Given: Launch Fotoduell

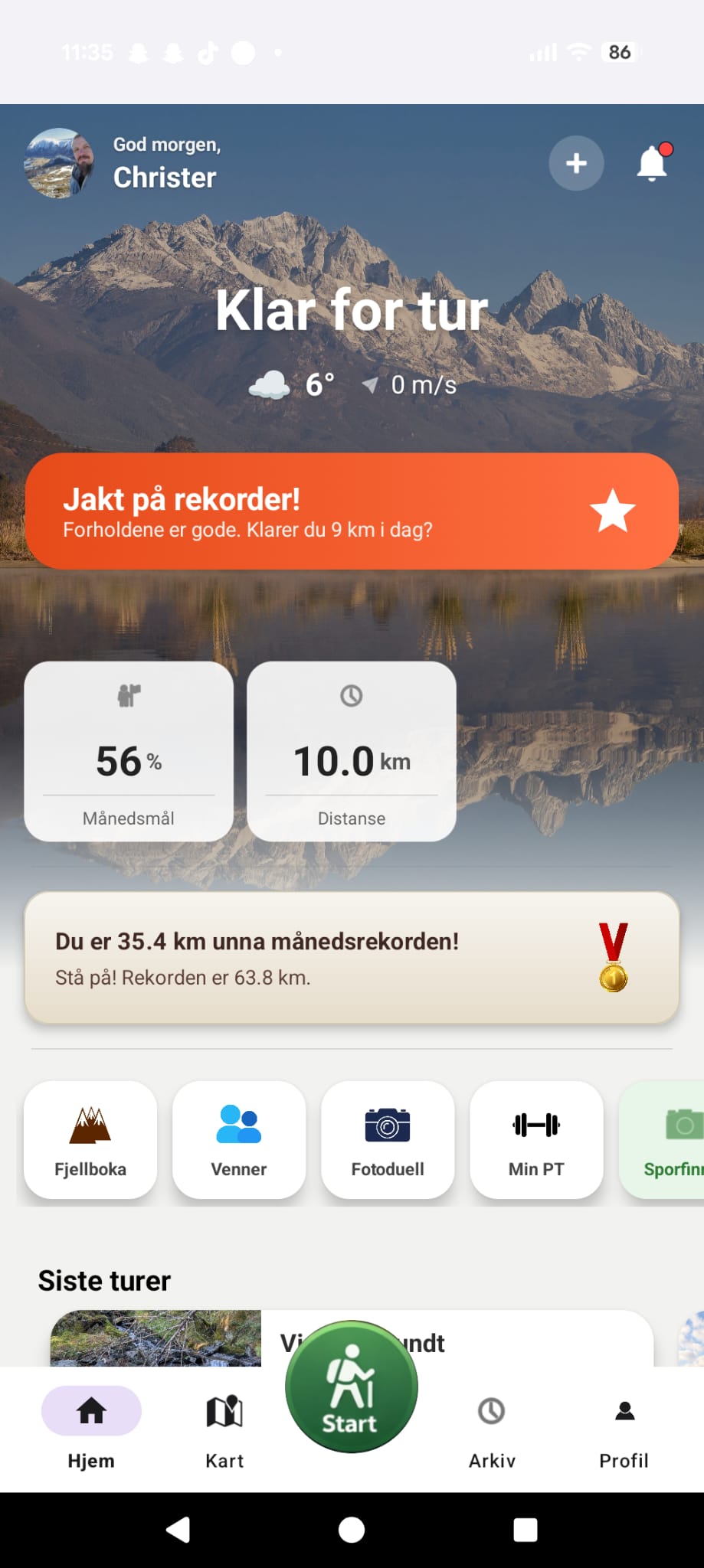Looking at the screenshot, I should (388, 1139).
